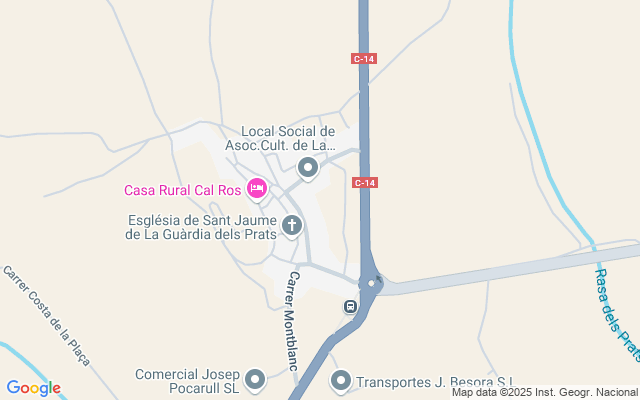
Task: Tap the bus stop icon near the roundabout
Action: click(350, 306)
